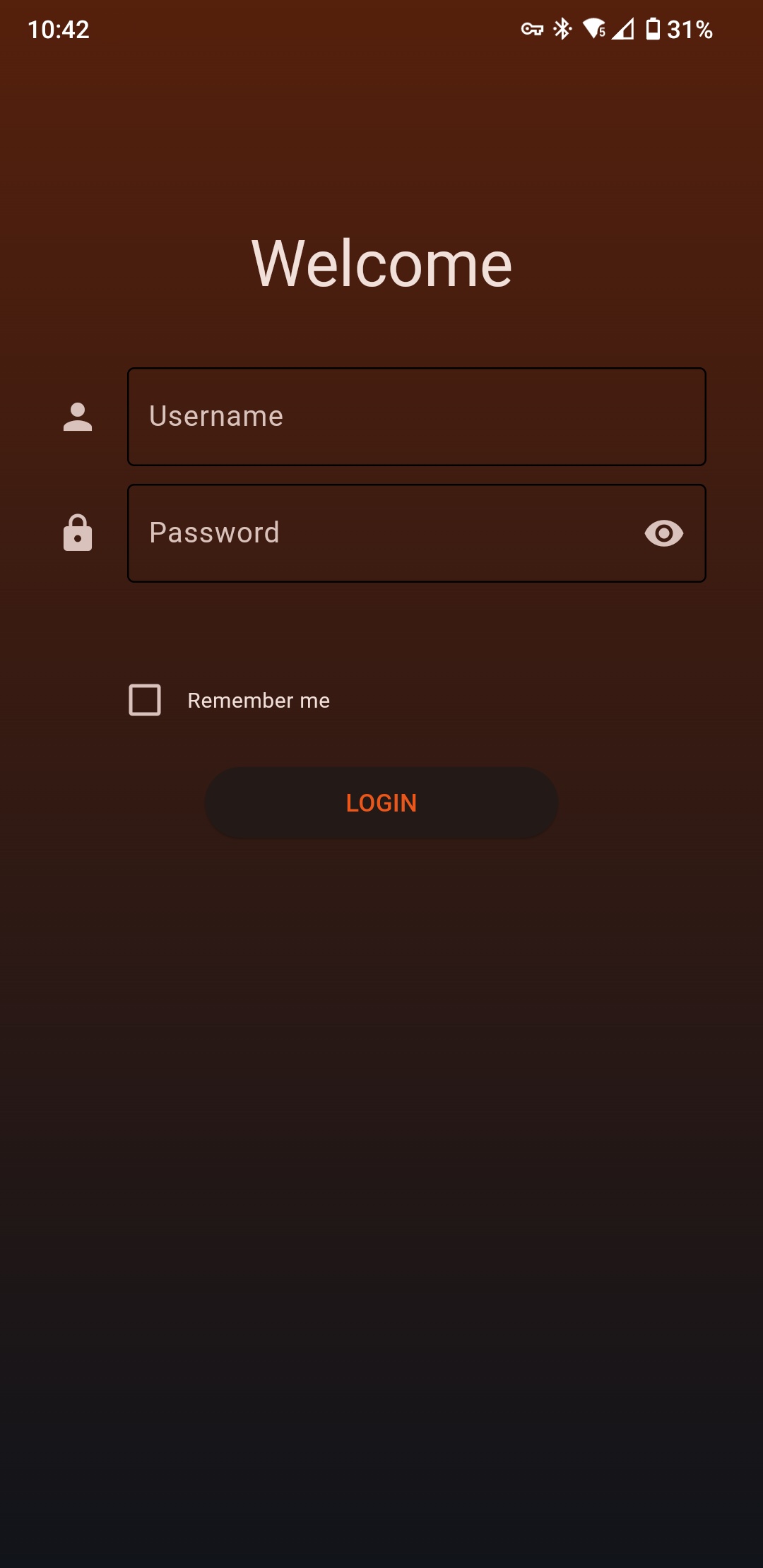Tap the LOGIN button
The width and height of the screenshot is (763, 1568).
(381, 803)
